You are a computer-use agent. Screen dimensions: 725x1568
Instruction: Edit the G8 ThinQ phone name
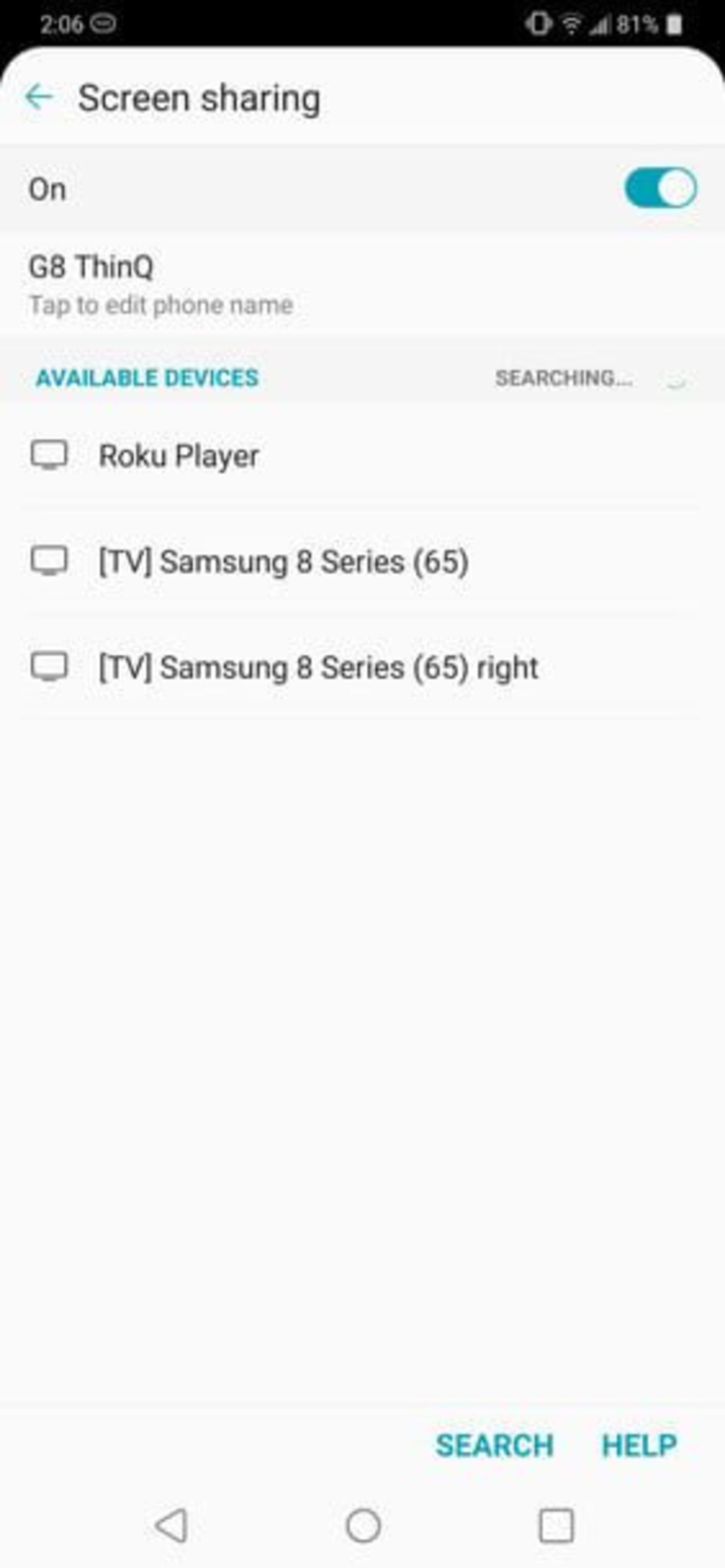(161, 284)
